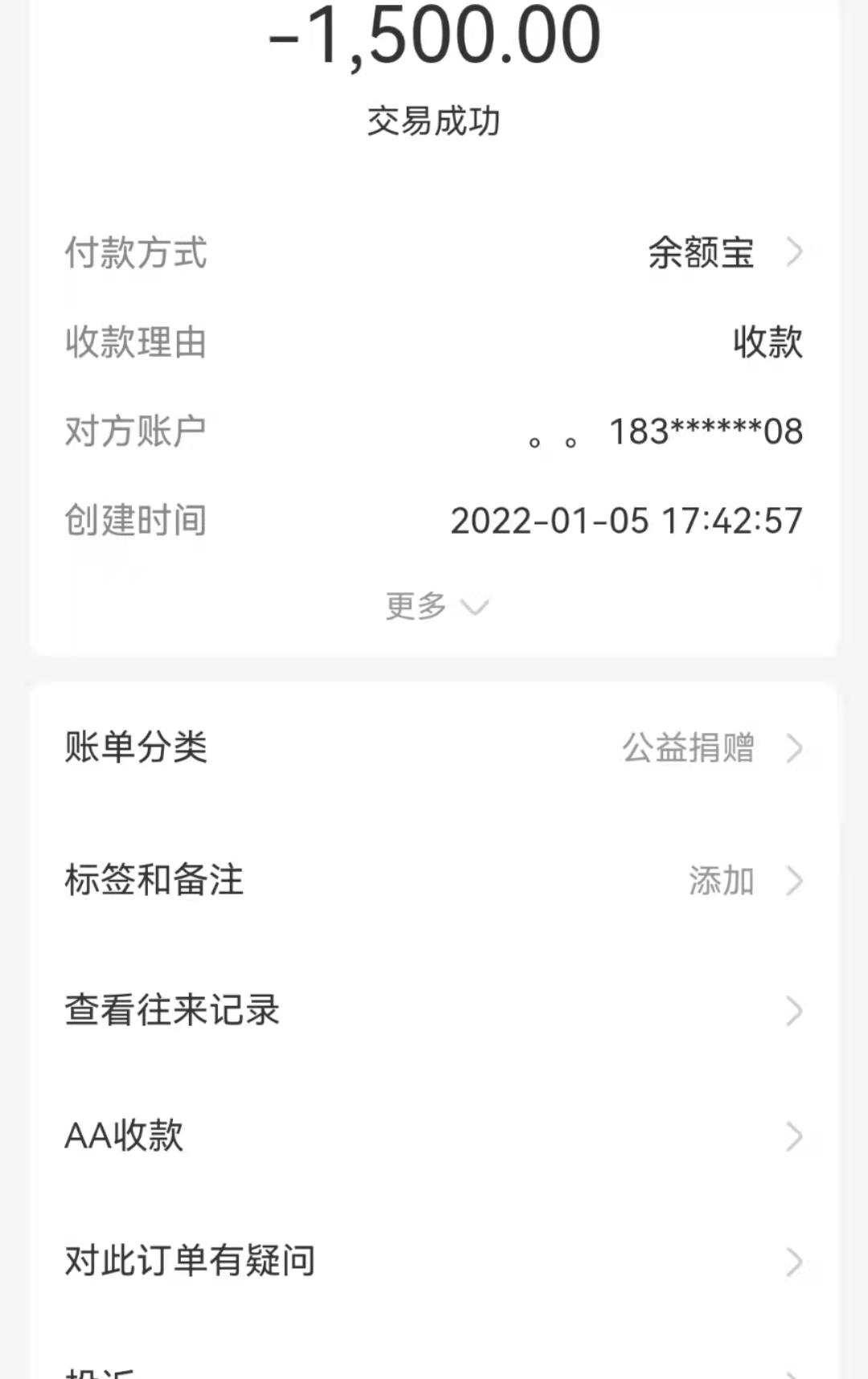Image resolution: width=868 pixels, height=1379 pixels.
Task: Tap 对此订单有疑问 to ask about this order
Action: (x=190, y=1262)
